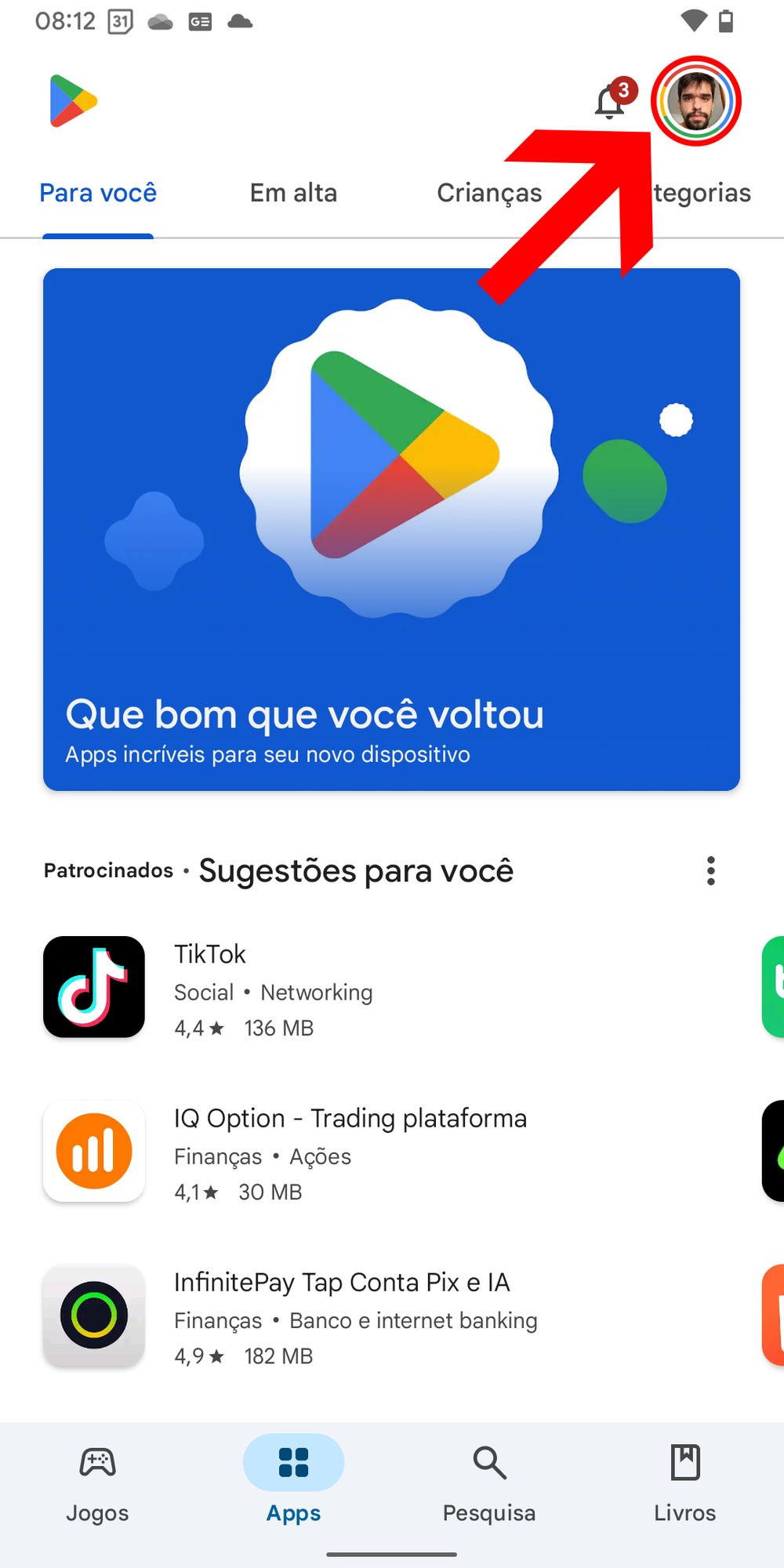Open the notifications bell
The width and height of the screenshot is (784, 1568).
point(611,102)
